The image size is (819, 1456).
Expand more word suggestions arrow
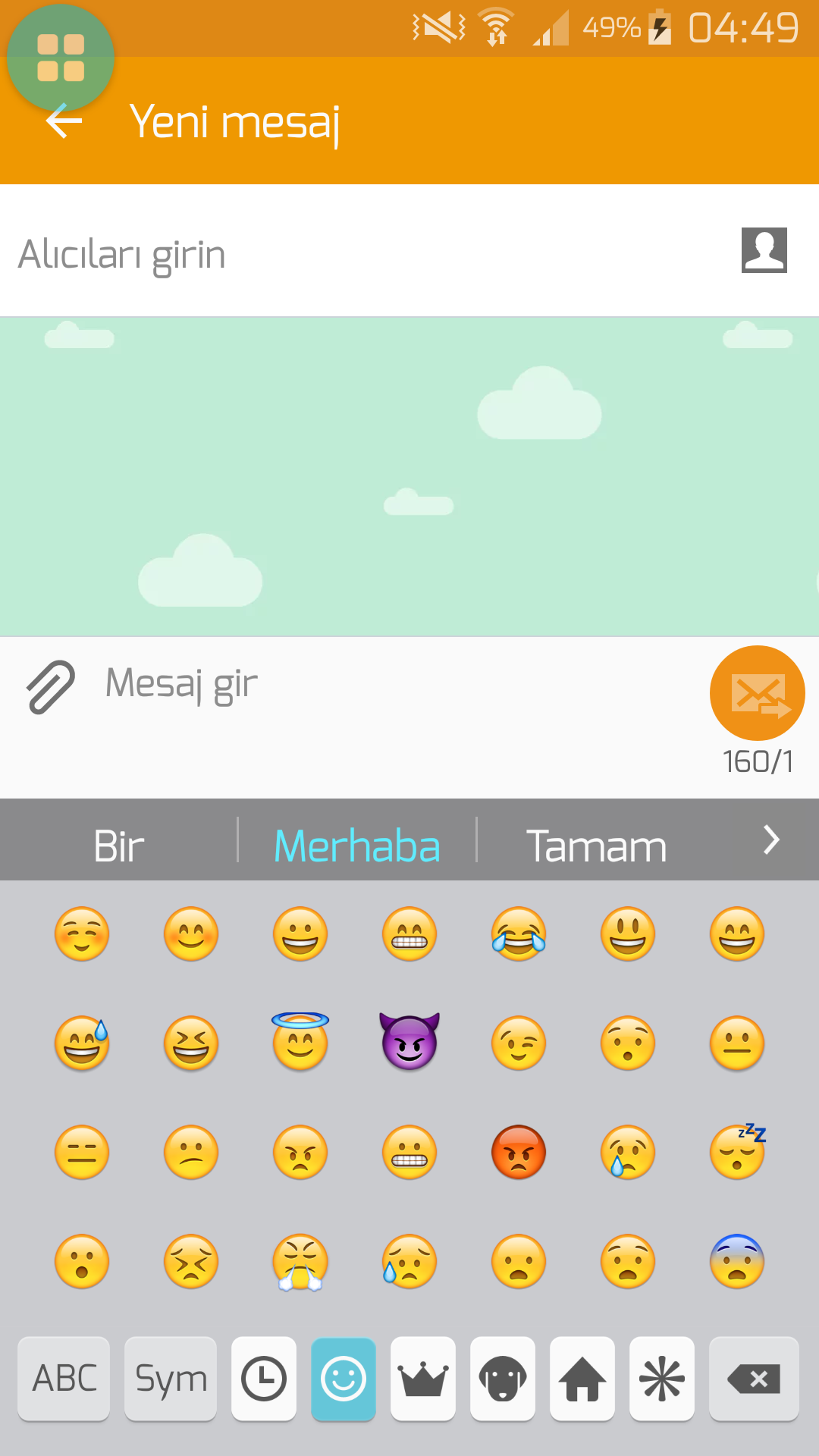coord(771,840)
